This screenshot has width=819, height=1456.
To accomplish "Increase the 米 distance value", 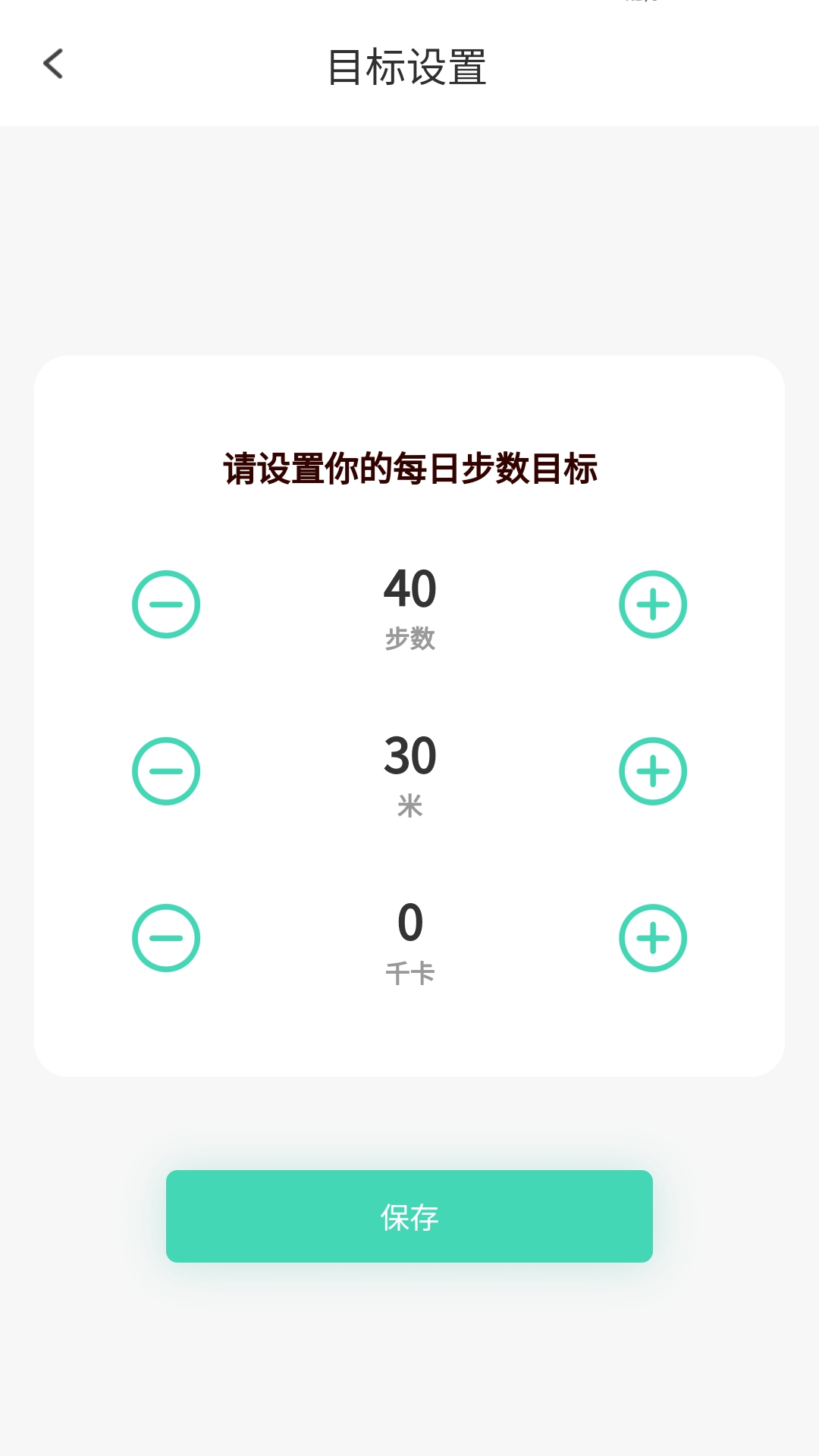I will 653,771.
